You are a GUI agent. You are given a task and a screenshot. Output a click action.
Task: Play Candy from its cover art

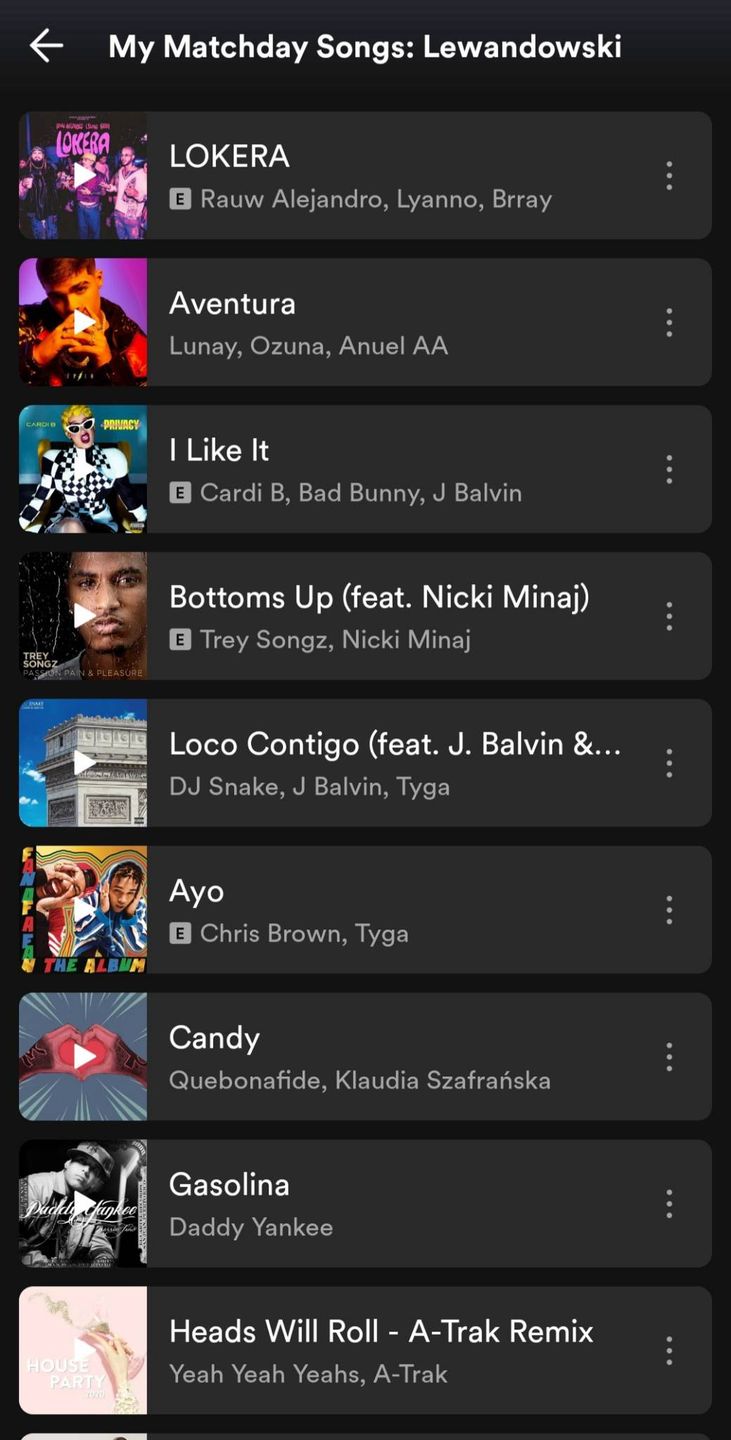tap(83, 1057)
